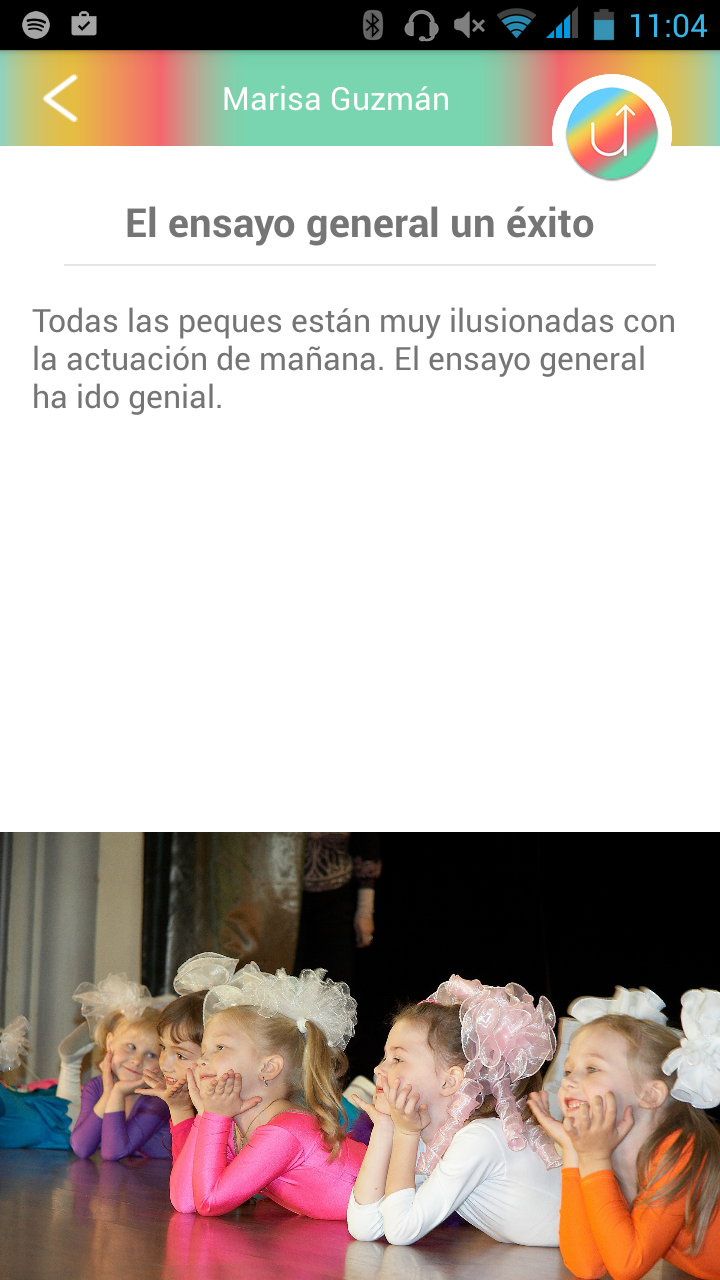This screenshot has width=720, height=1280.
Task: Go back with the top-left arrow
Action: (60, 99)
